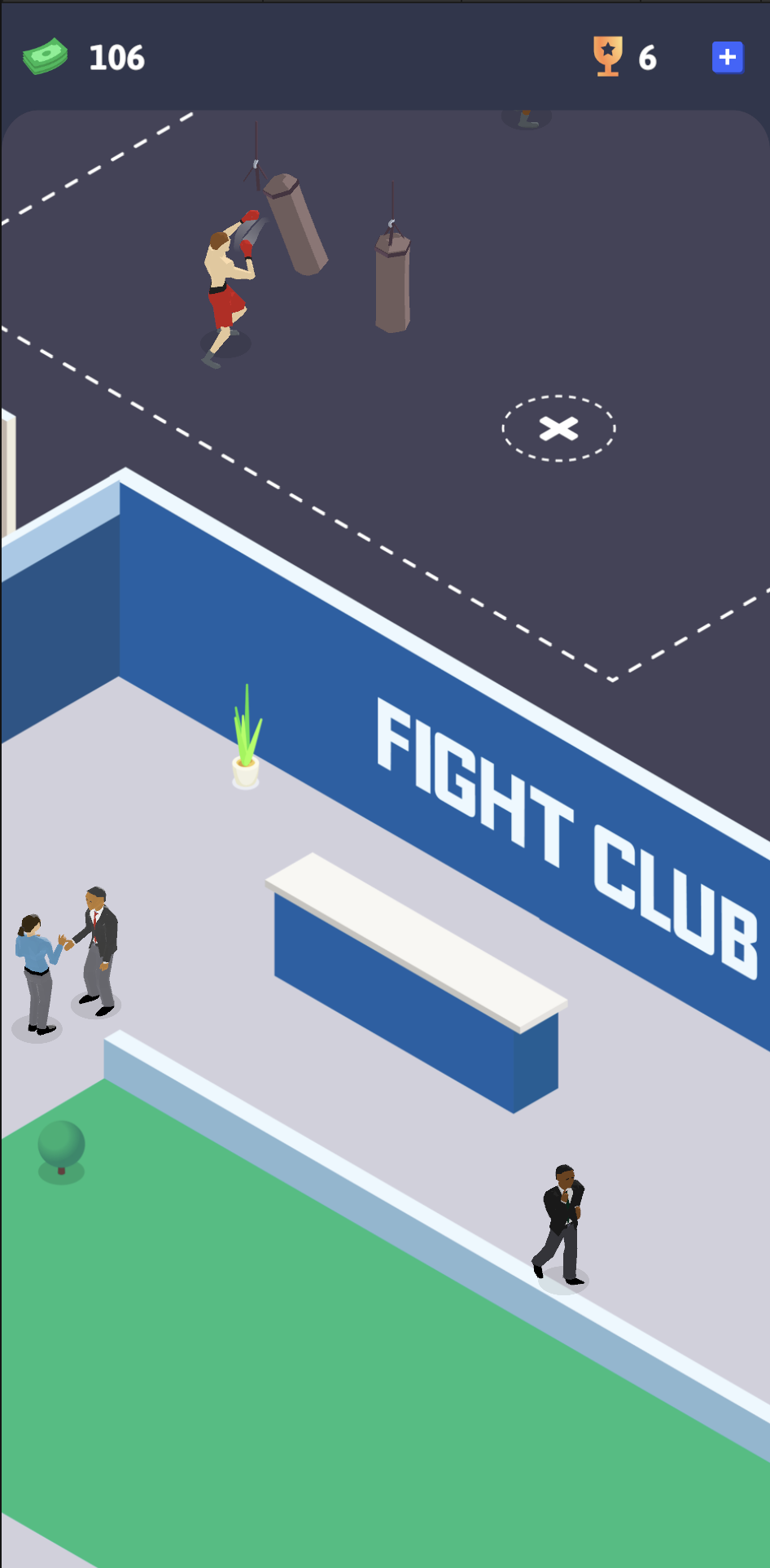Tap the blue plus button beside trophies
This screenshot has width=770, height=1568.
[x=728, y=57]
